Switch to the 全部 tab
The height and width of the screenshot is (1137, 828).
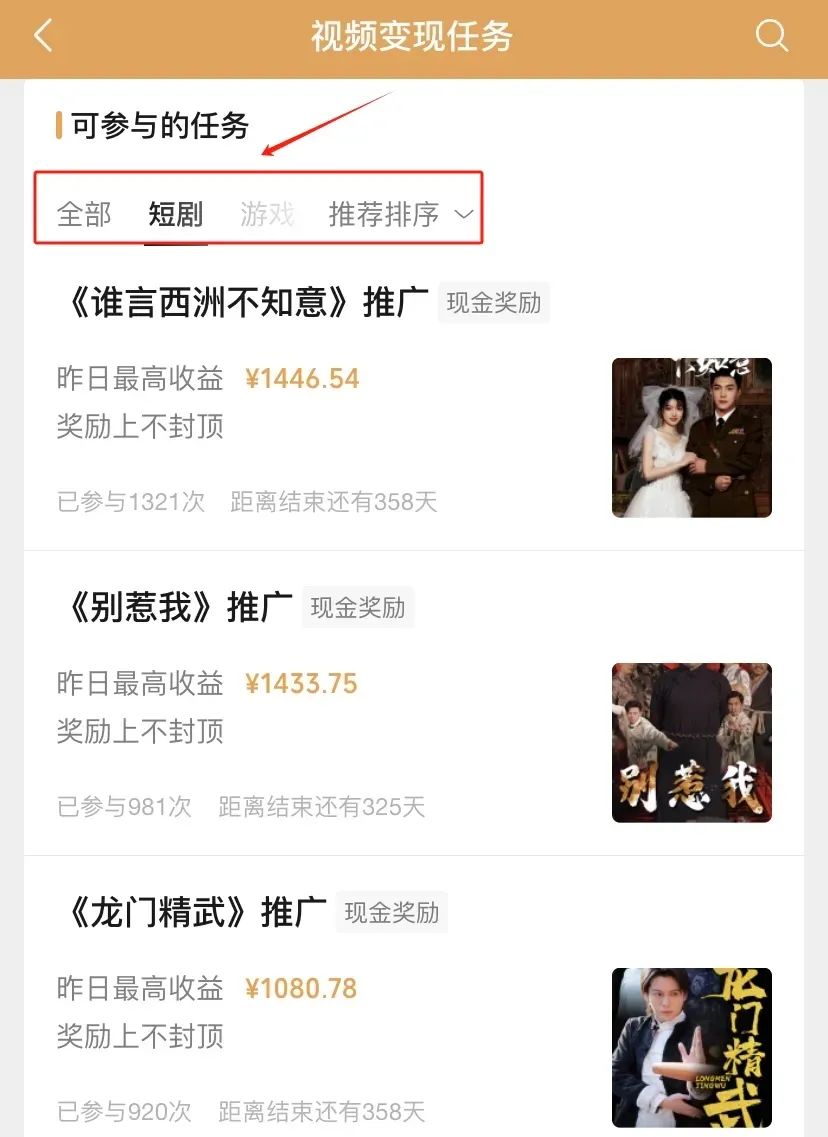(x=84, y=214)
